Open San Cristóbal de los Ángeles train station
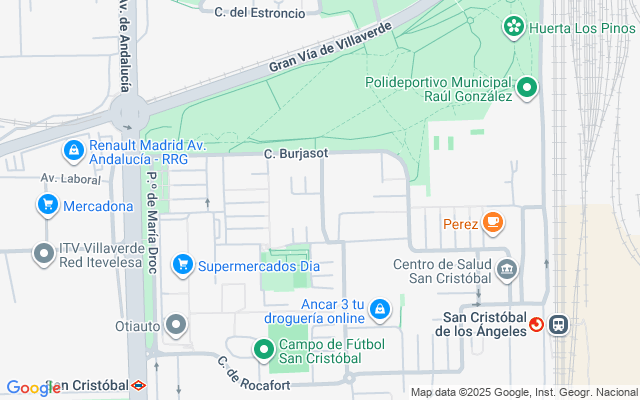The image size is (640, 400). 558,325
